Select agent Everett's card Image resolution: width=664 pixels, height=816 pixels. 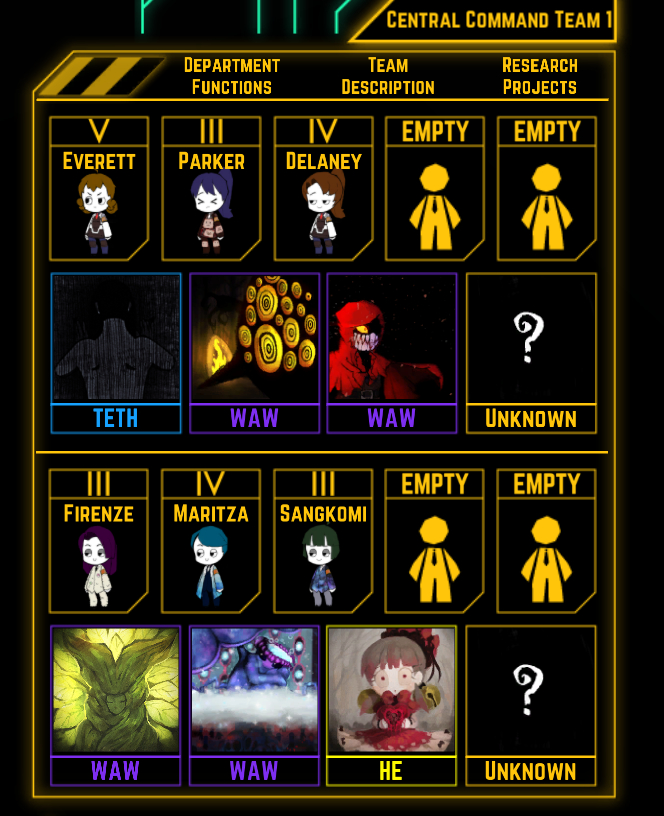click(98, 190)
